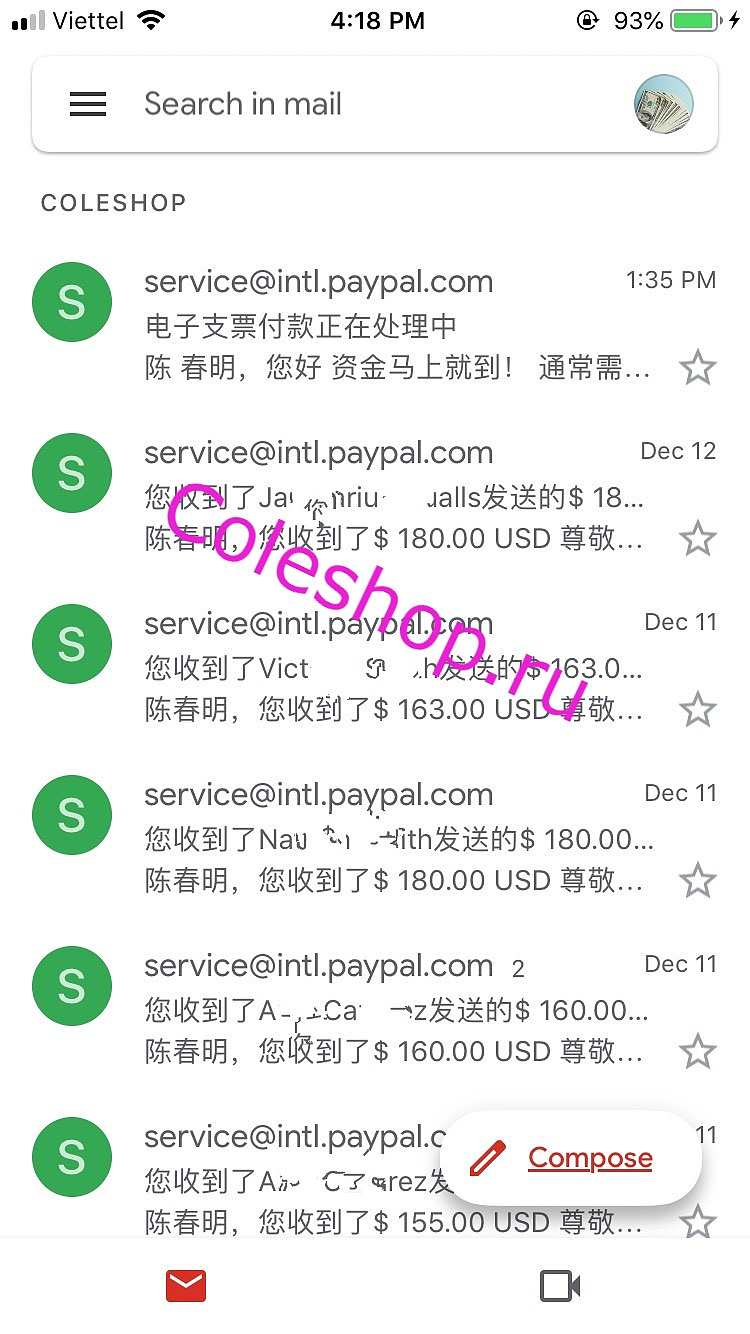750x1334 pixels.
Task: Open the hamburger drawer menu
Action: coord(88,104)
